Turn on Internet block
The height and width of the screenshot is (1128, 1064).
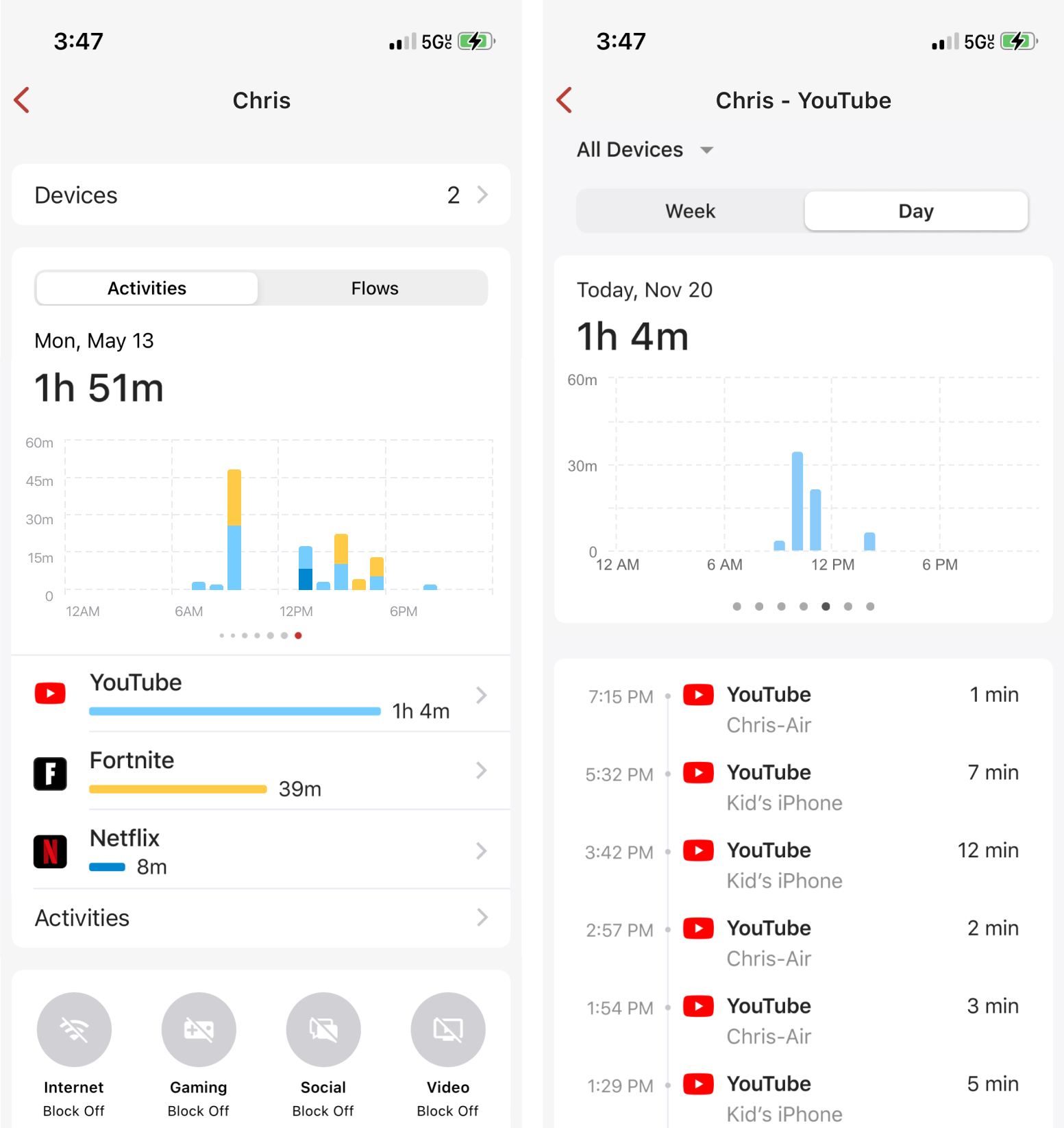74,1029
